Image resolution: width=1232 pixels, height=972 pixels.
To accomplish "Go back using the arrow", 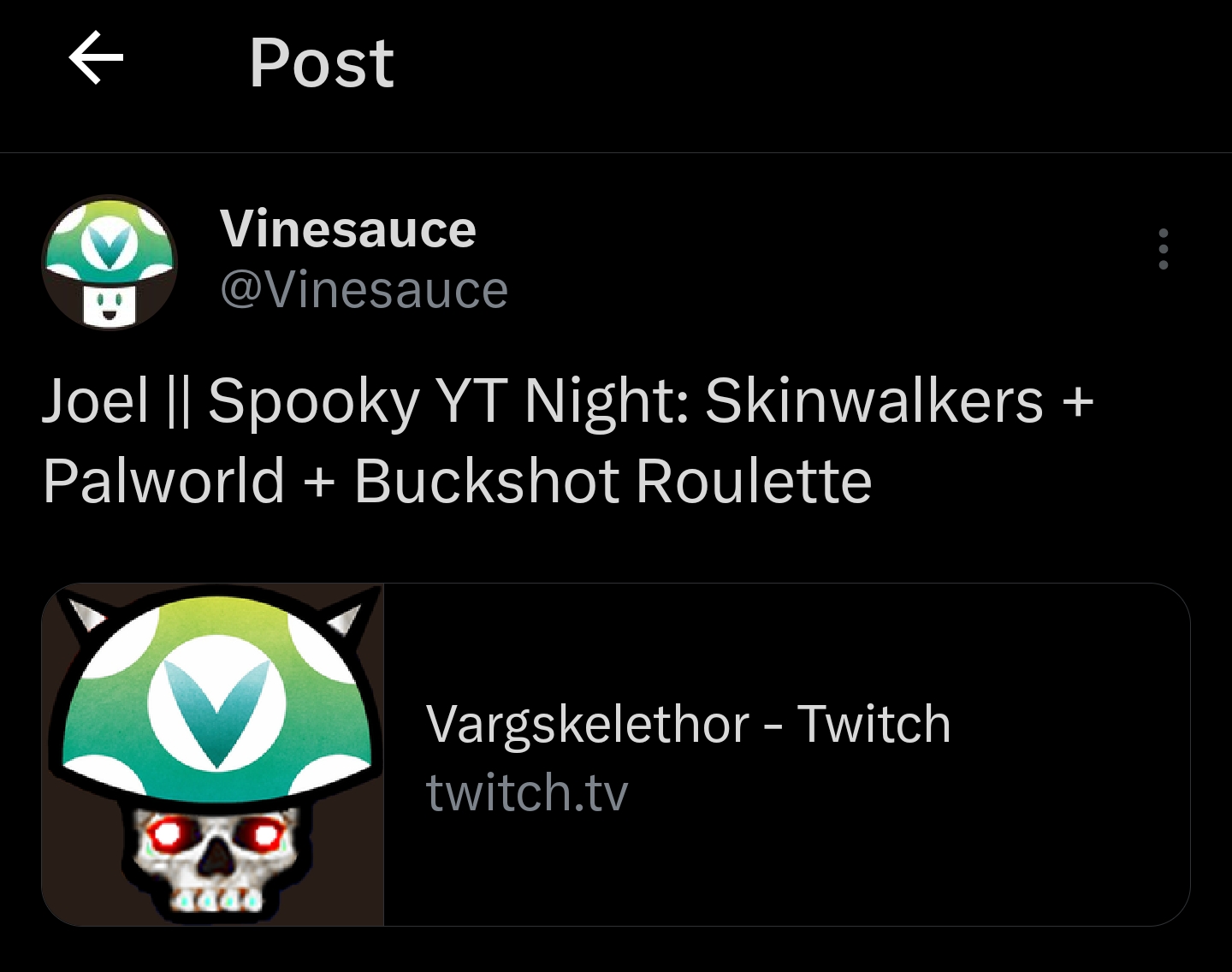I will point(96,58).
